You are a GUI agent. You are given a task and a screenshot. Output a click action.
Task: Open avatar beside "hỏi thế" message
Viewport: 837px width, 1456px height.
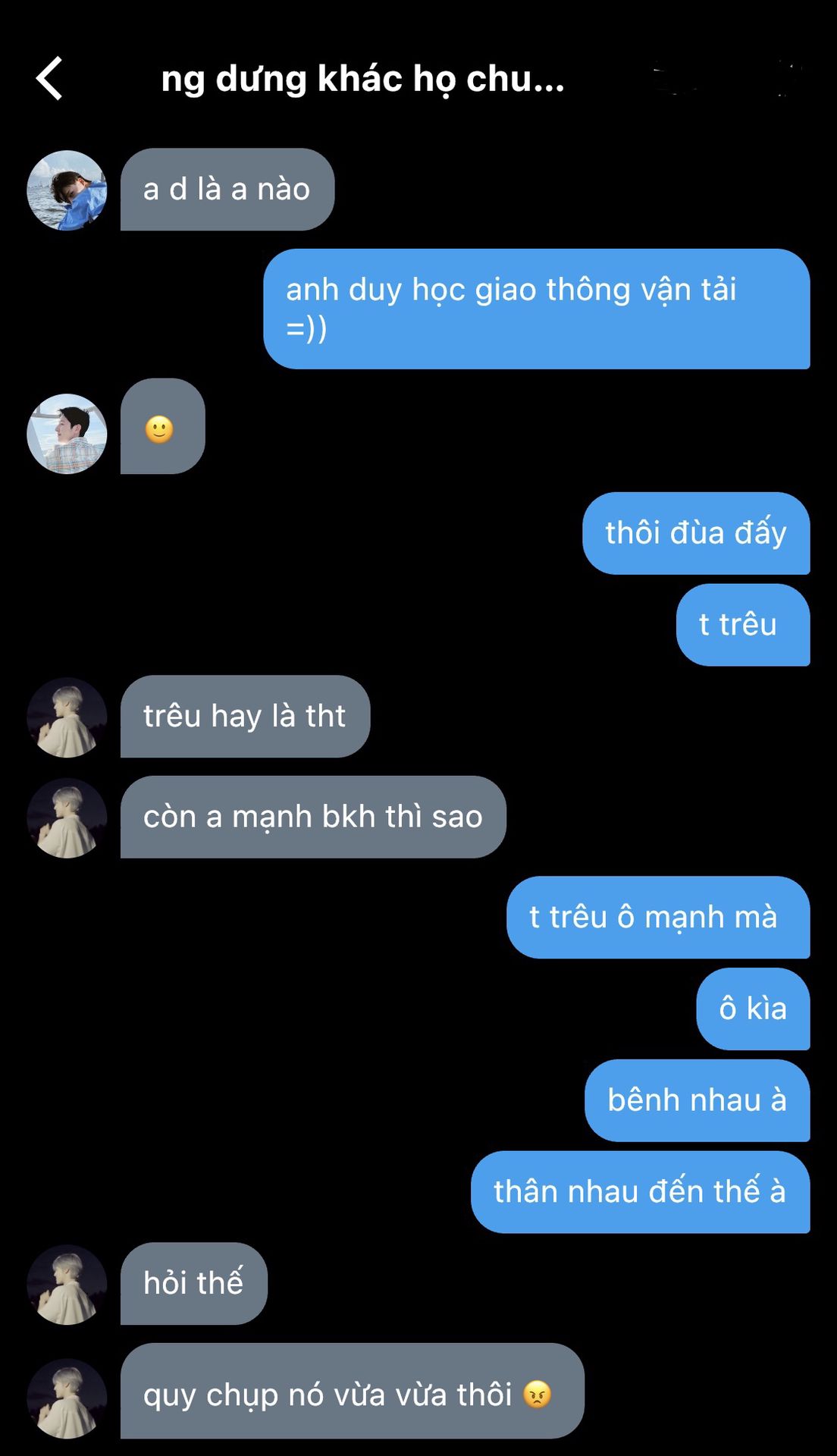point(67,1285)
